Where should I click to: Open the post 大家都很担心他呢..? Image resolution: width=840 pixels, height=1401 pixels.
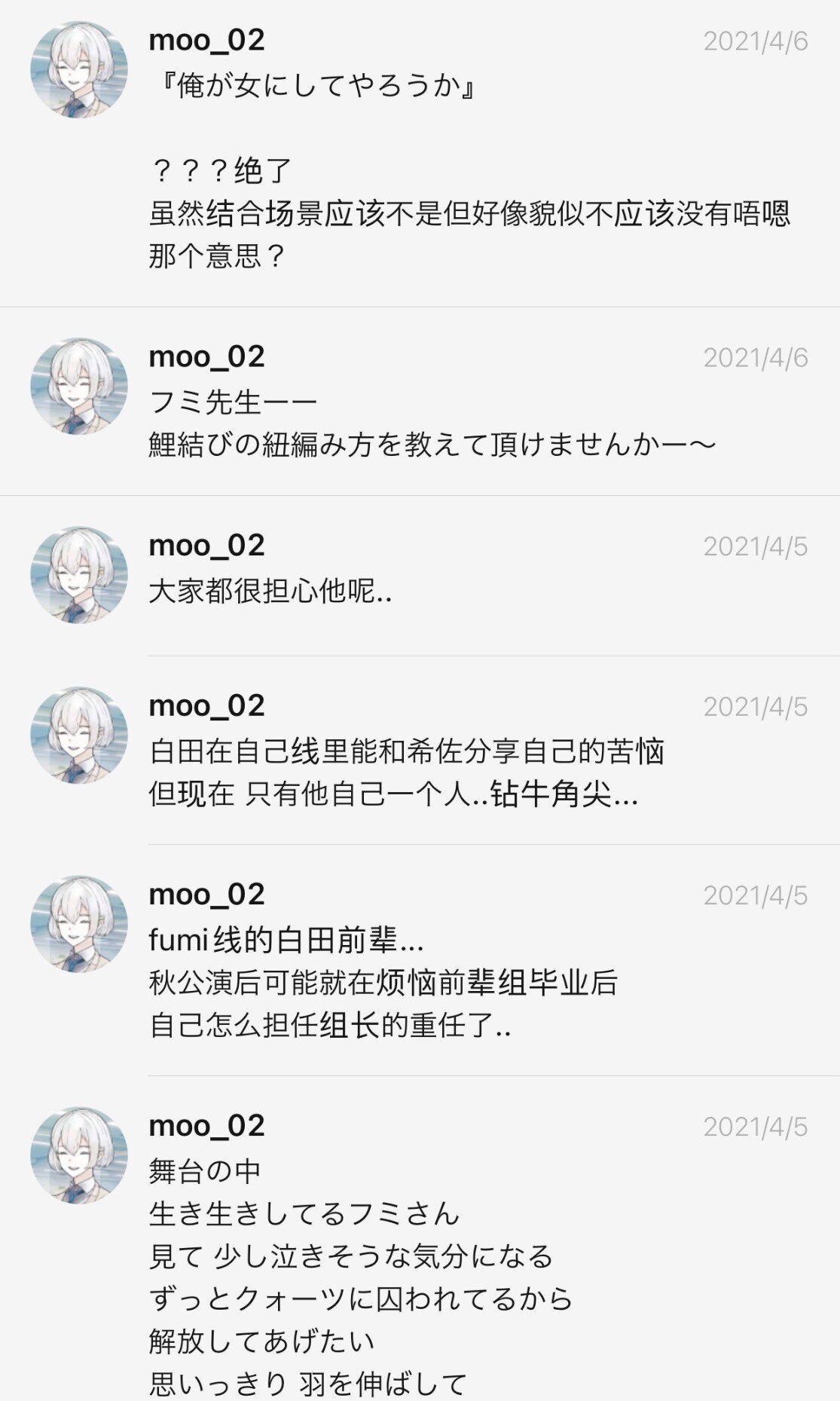click(x=420, y=576)
